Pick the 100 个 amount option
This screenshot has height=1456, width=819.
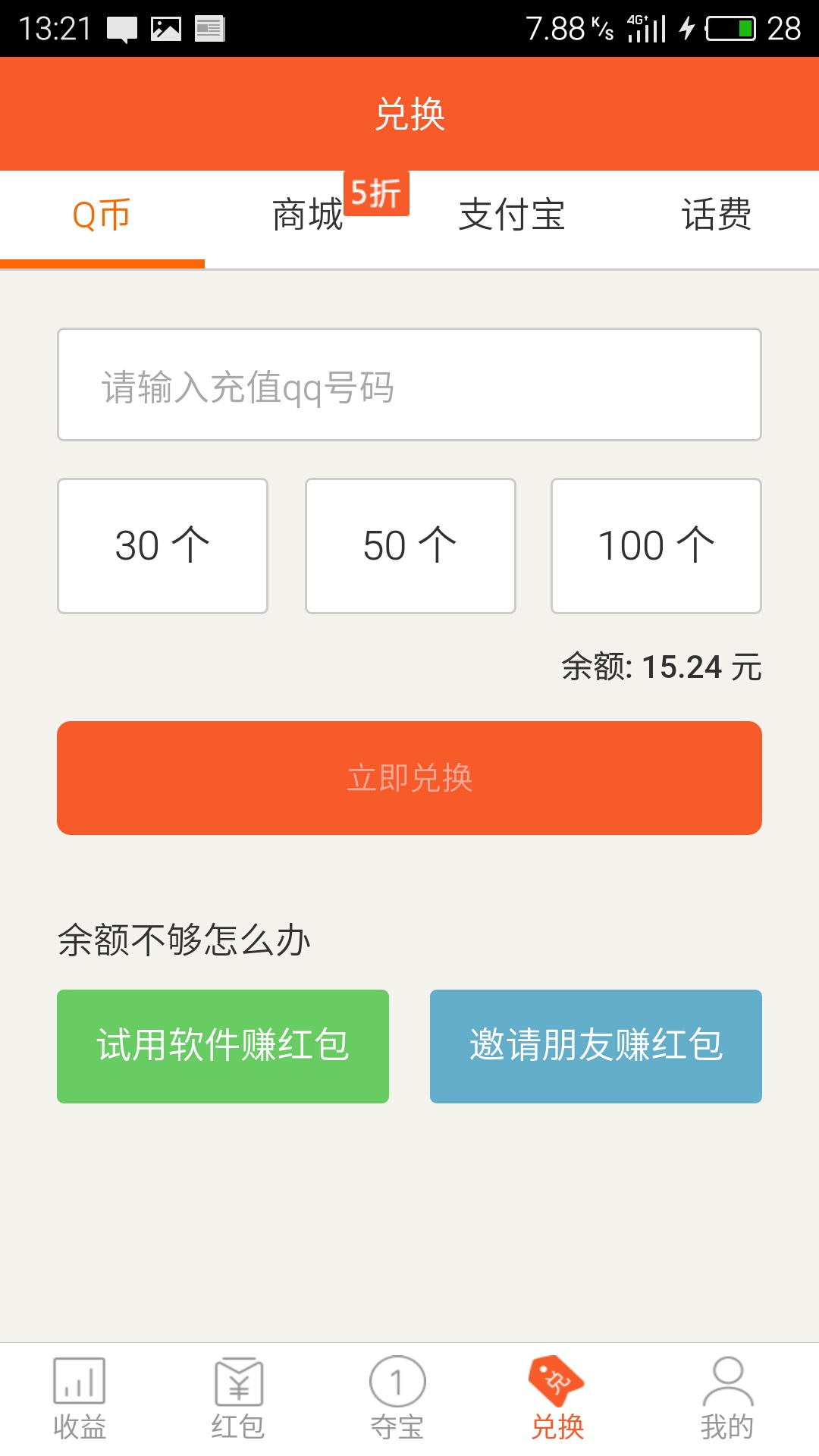pyautogui.click(x=656, y=544)
